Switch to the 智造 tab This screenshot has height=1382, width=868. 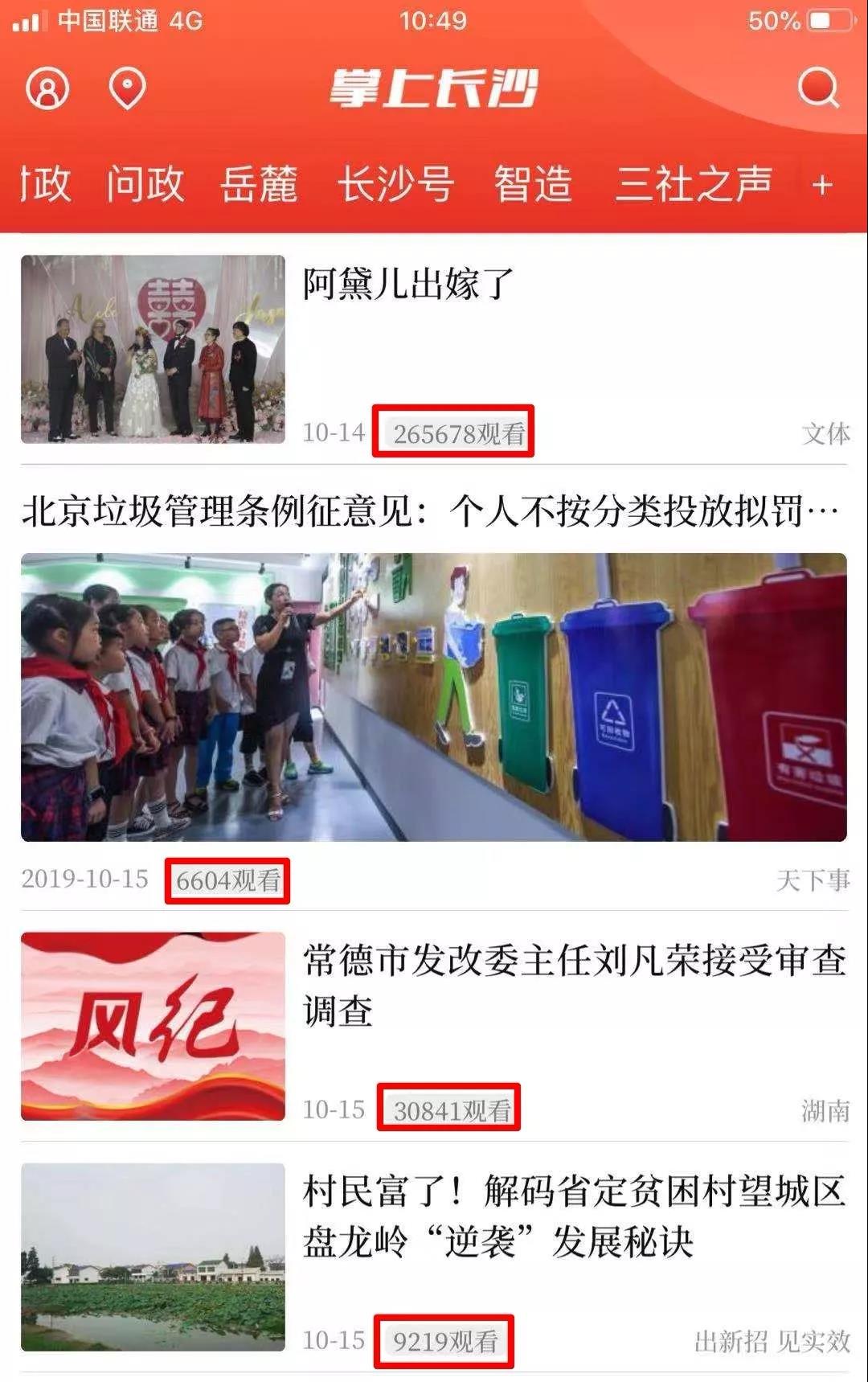[533, 184]
